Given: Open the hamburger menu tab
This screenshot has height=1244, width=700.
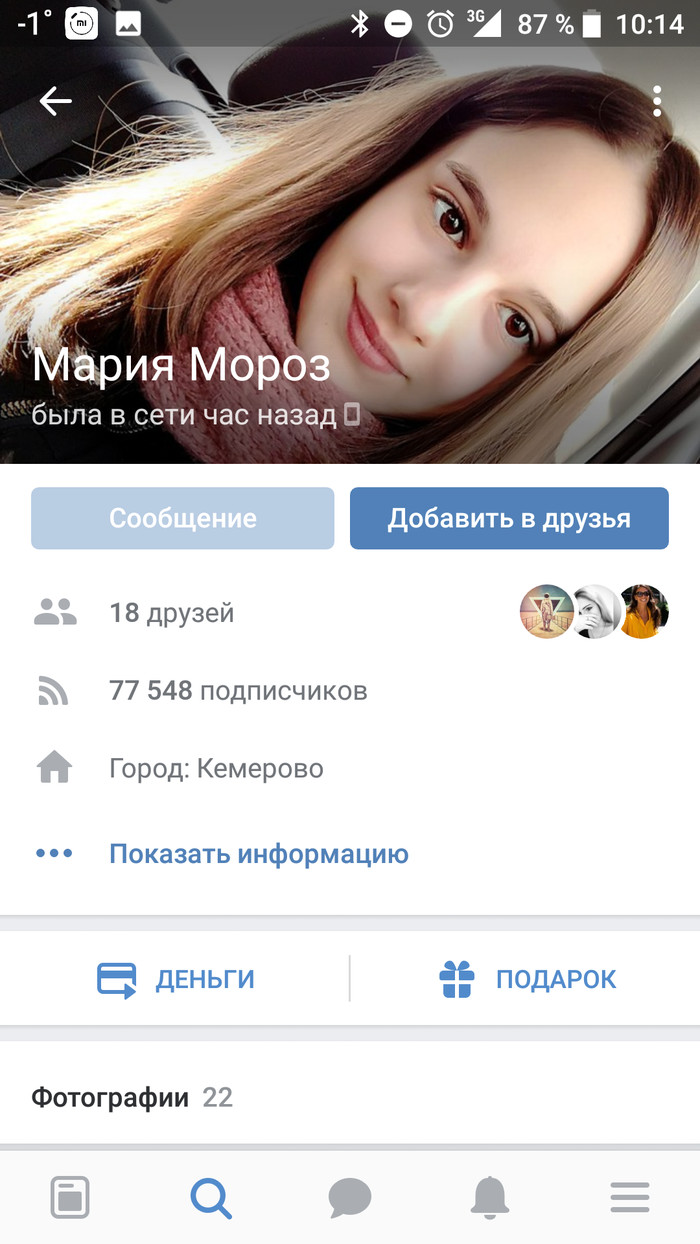Looking at the screenshot, I should tap(630, 1196).
